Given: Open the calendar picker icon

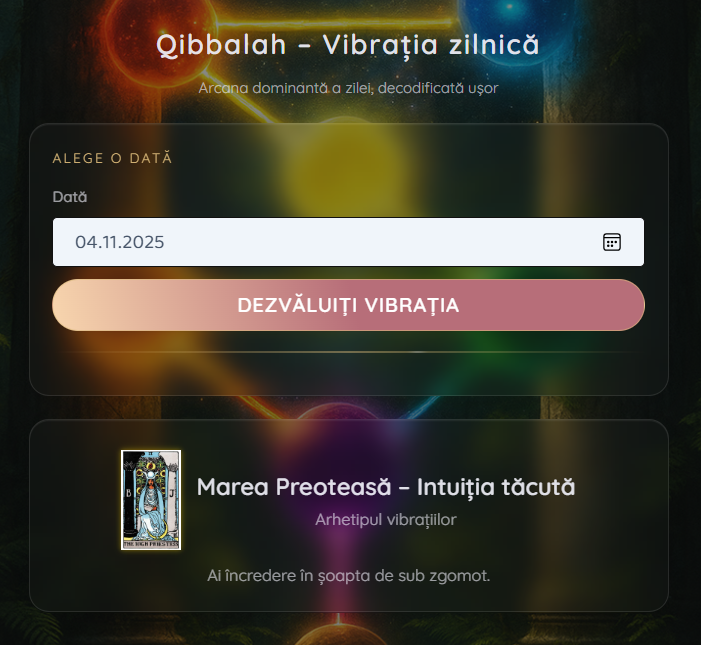Looking at the screenshot, I should (612, 242).
